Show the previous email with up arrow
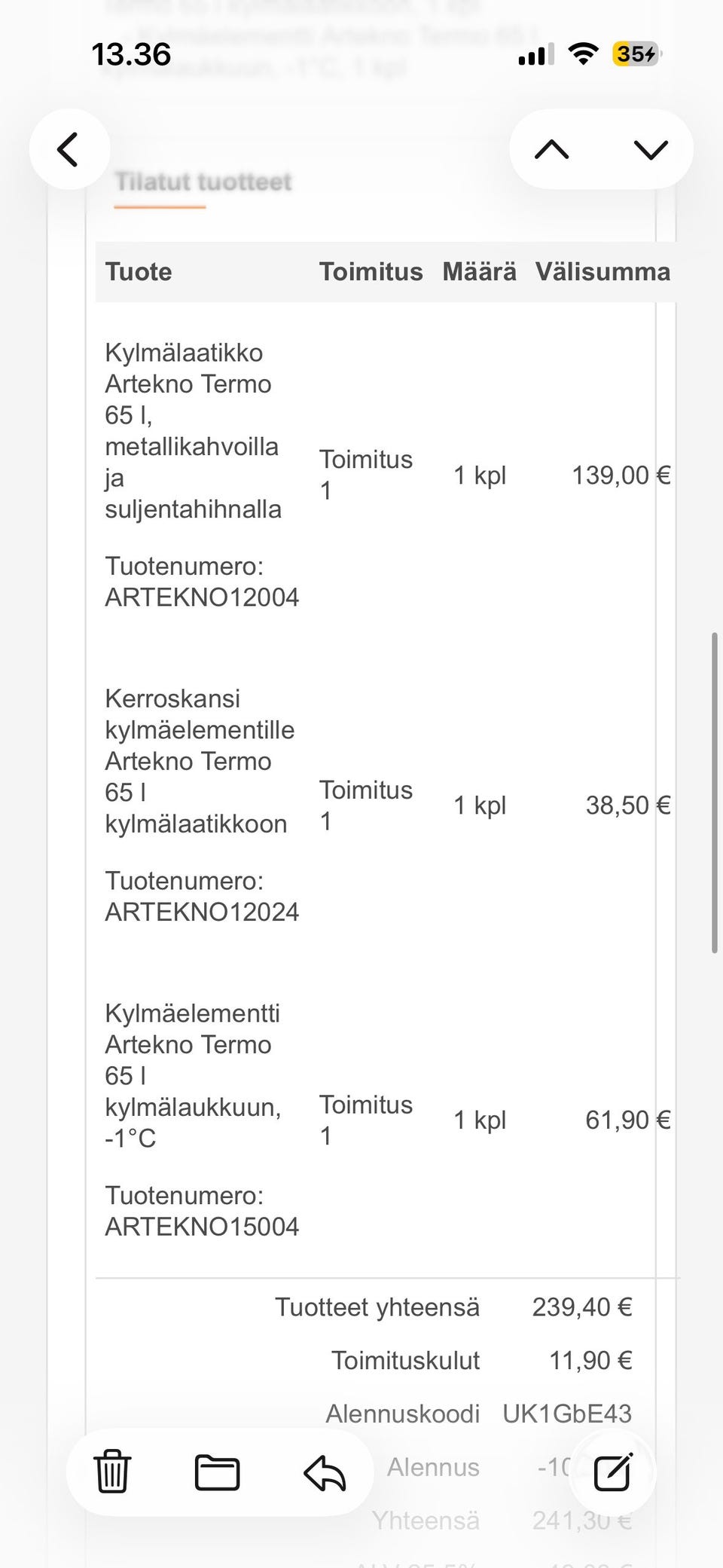 tap(552, 149)
